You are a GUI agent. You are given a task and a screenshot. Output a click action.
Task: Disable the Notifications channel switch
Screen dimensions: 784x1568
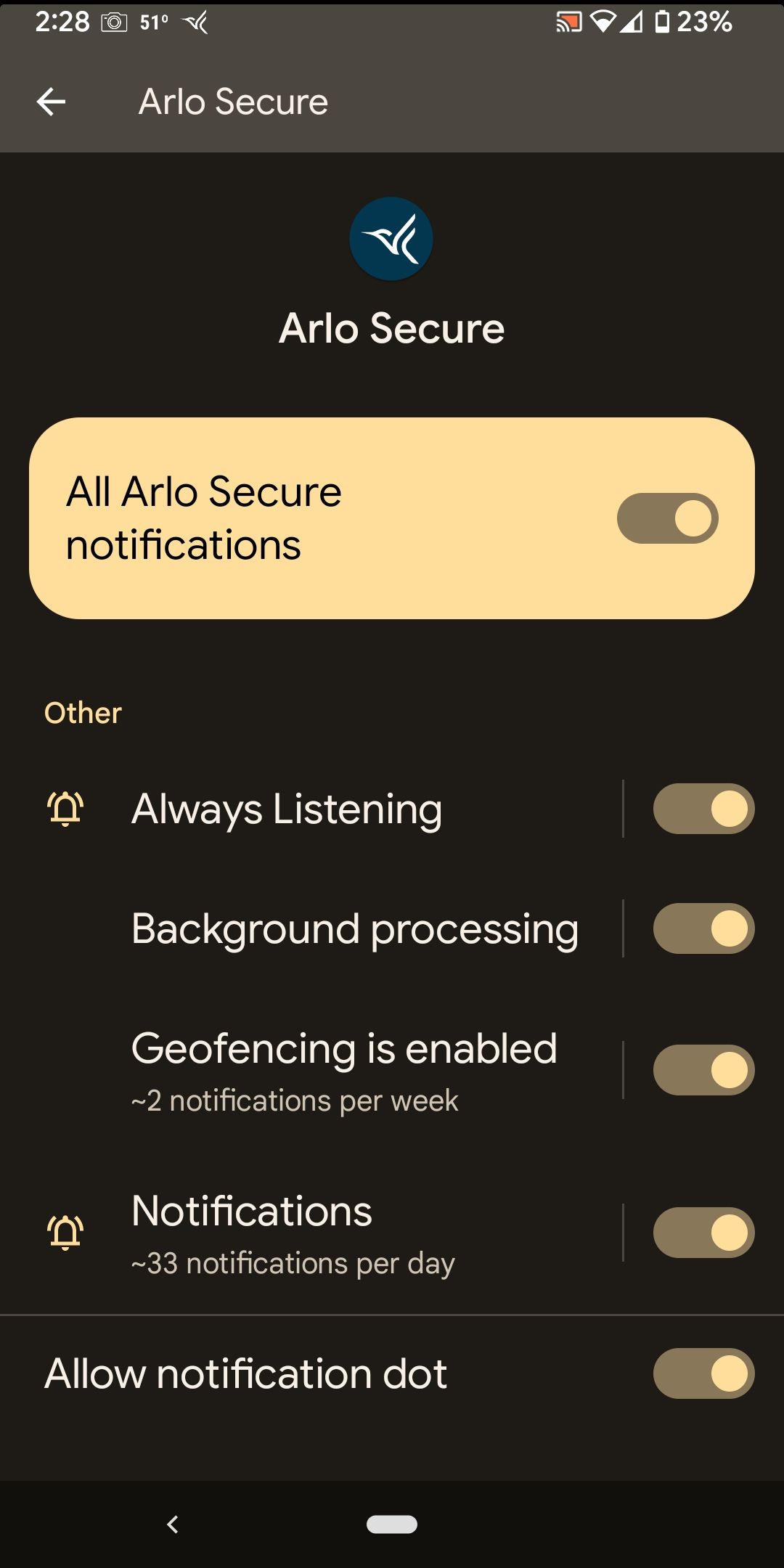click(x=703, y=1233)
